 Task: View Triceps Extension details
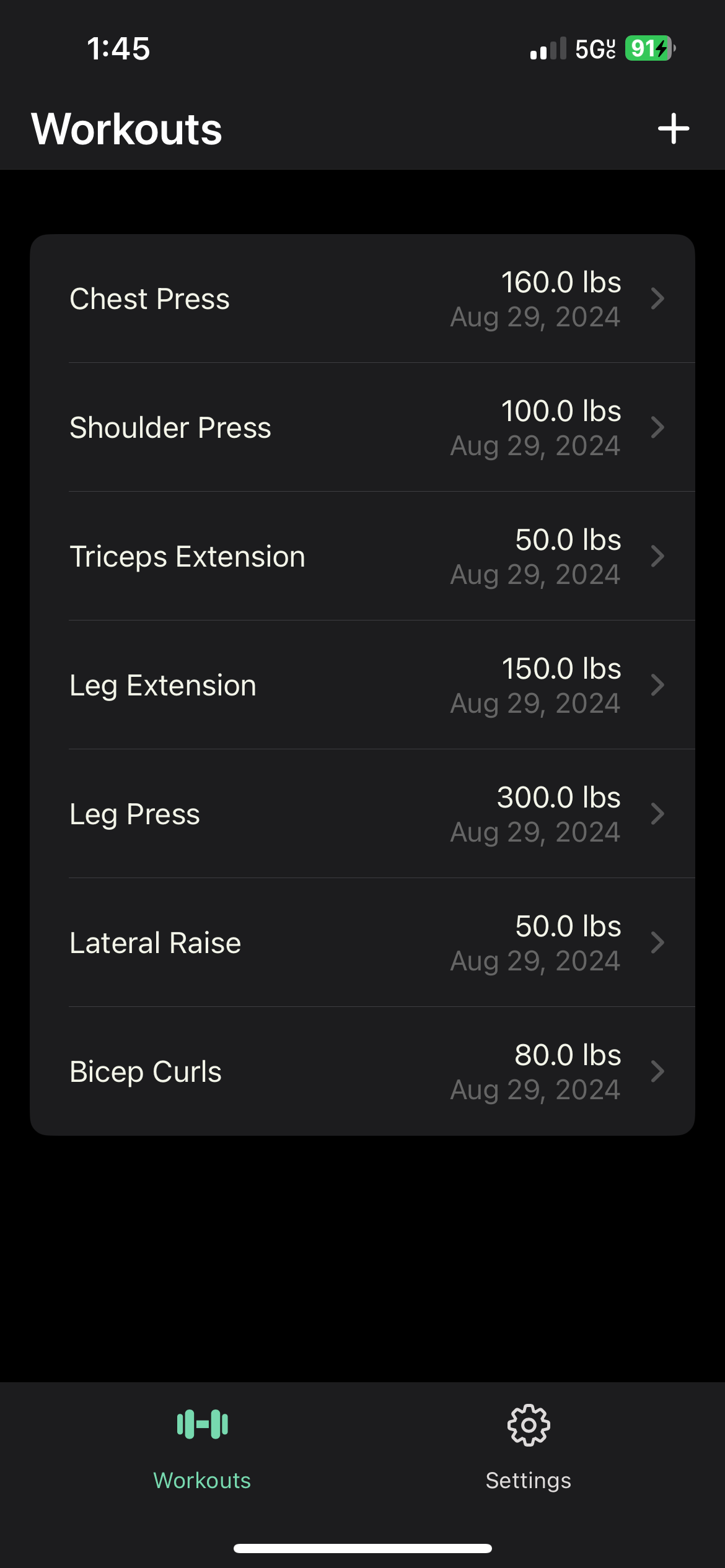(362, 556)
